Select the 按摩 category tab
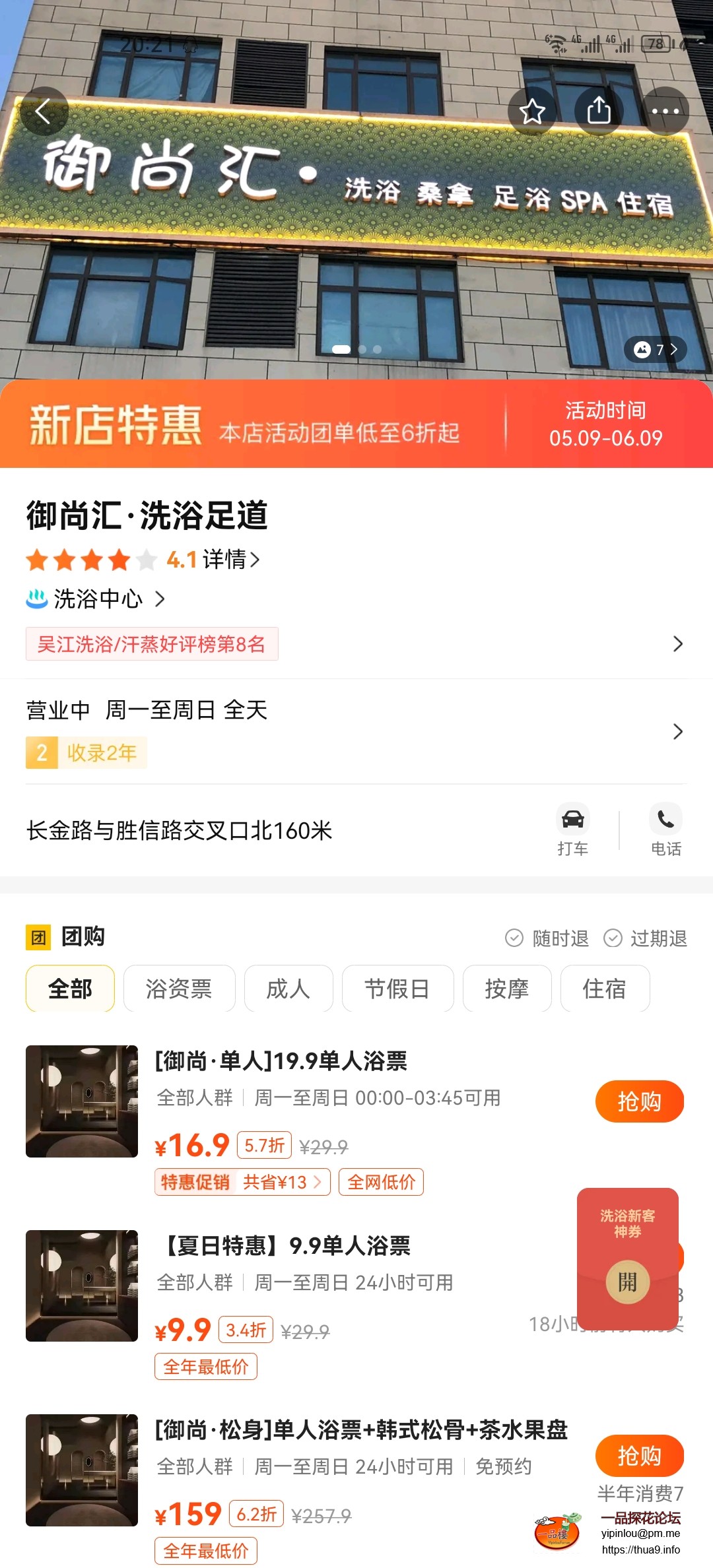This screenshot has width=713, height=1568. (x=507, y=989)
